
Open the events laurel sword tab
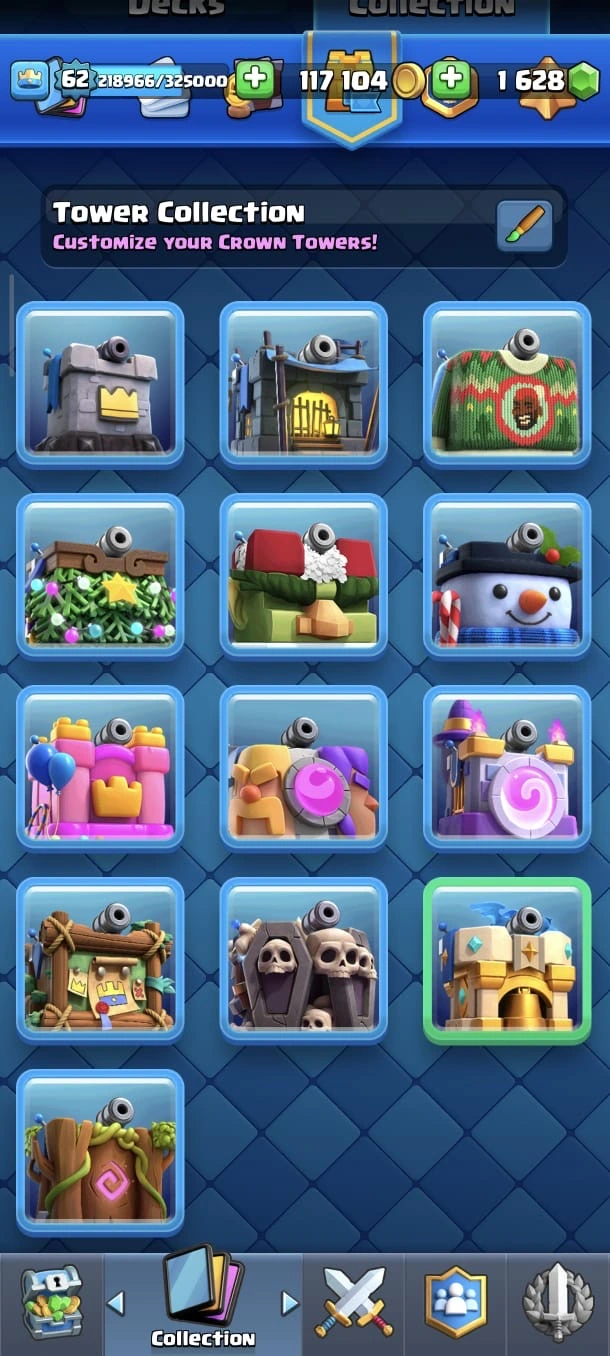pos(558,1303)
